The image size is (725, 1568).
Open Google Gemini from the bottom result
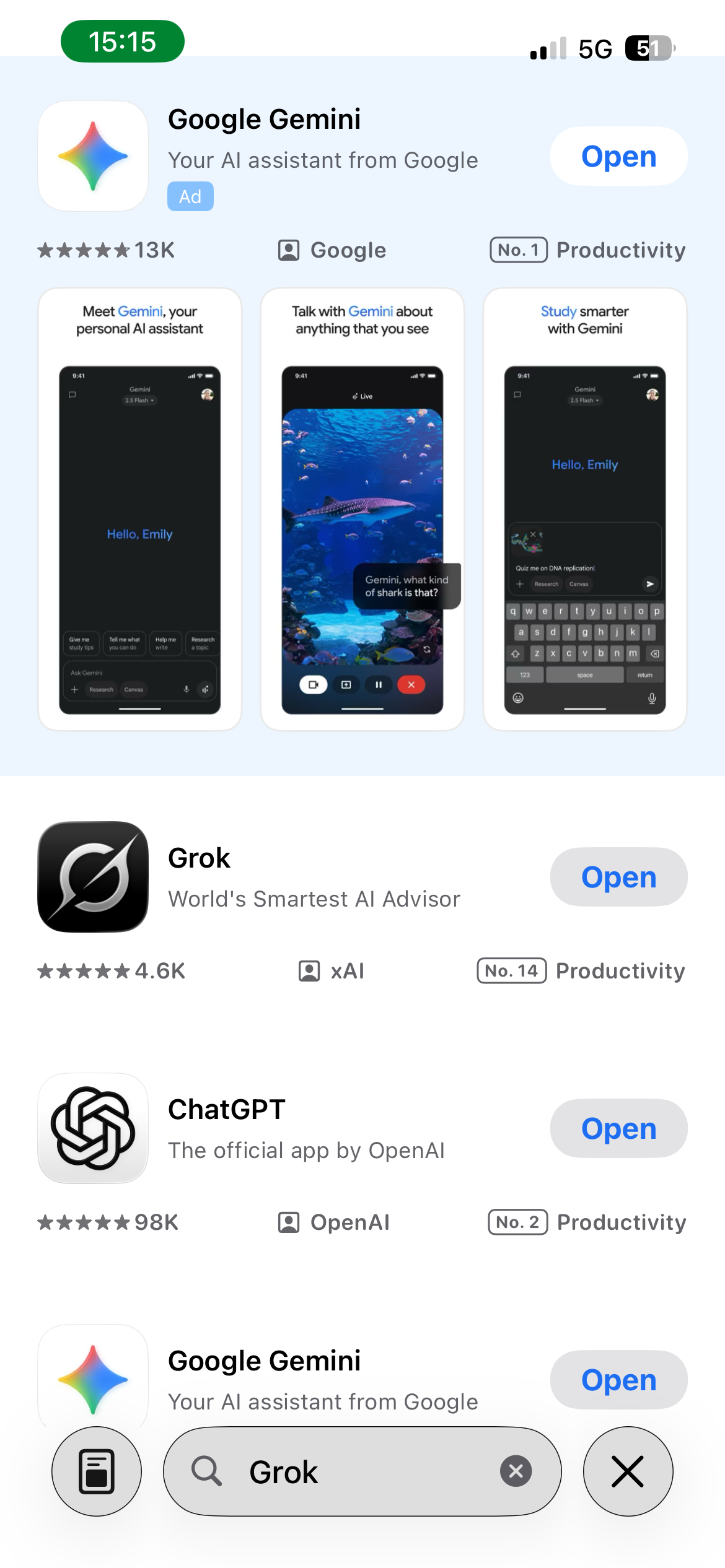point(618,1380)
